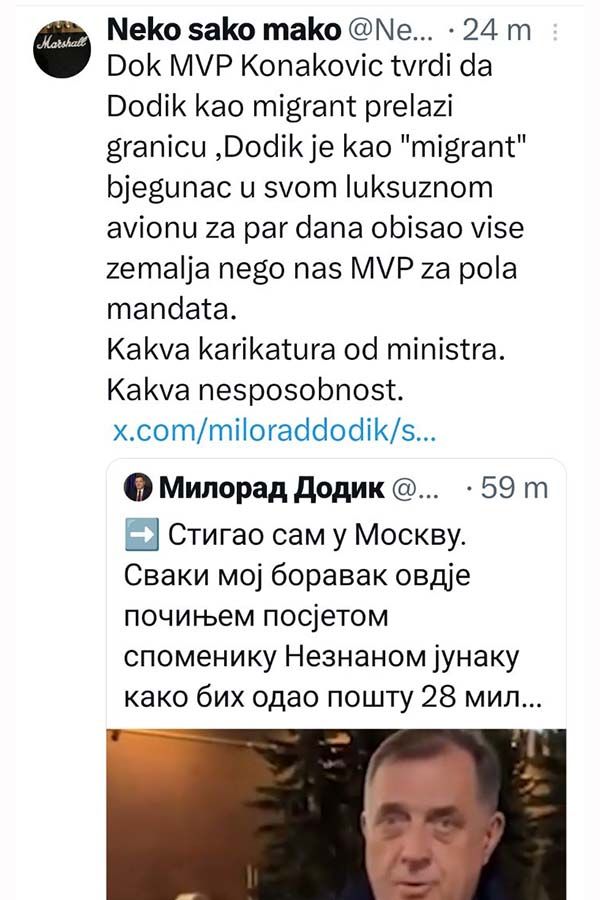Open the x.com/miloraddodik link
This screenshot has height=900, width=600.
[x=272, y=431]
